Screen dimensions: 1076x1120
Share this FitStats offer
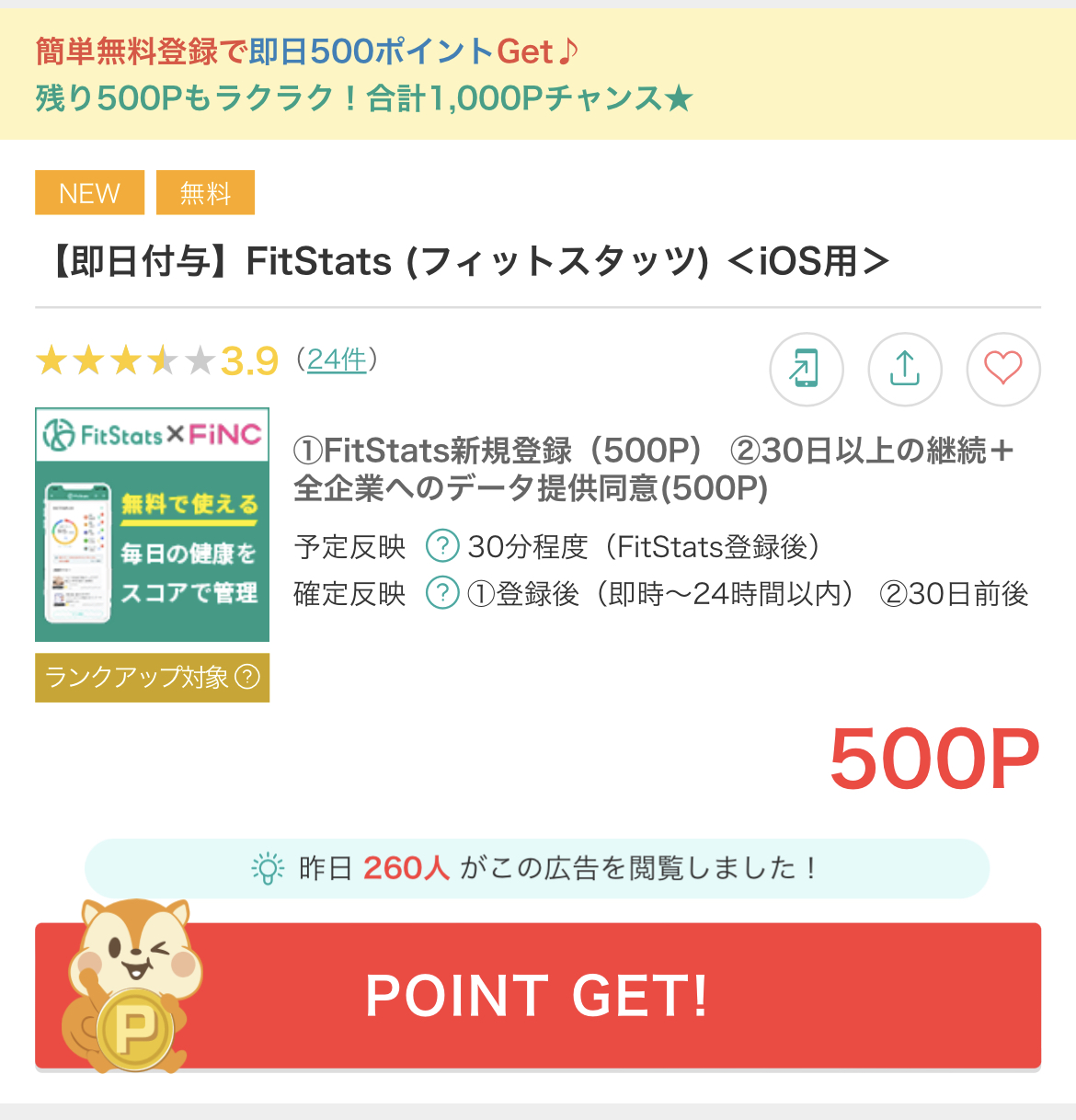905,369
